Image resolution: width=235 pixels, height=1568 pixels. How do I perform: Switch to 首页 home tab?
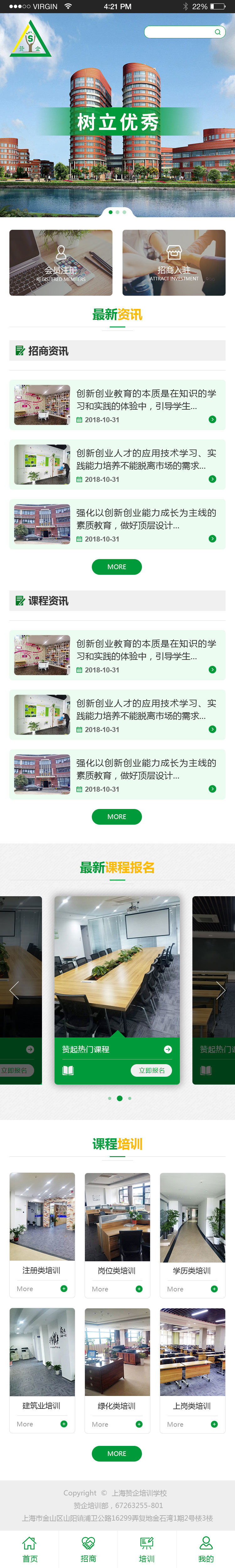click(30, 1549)
